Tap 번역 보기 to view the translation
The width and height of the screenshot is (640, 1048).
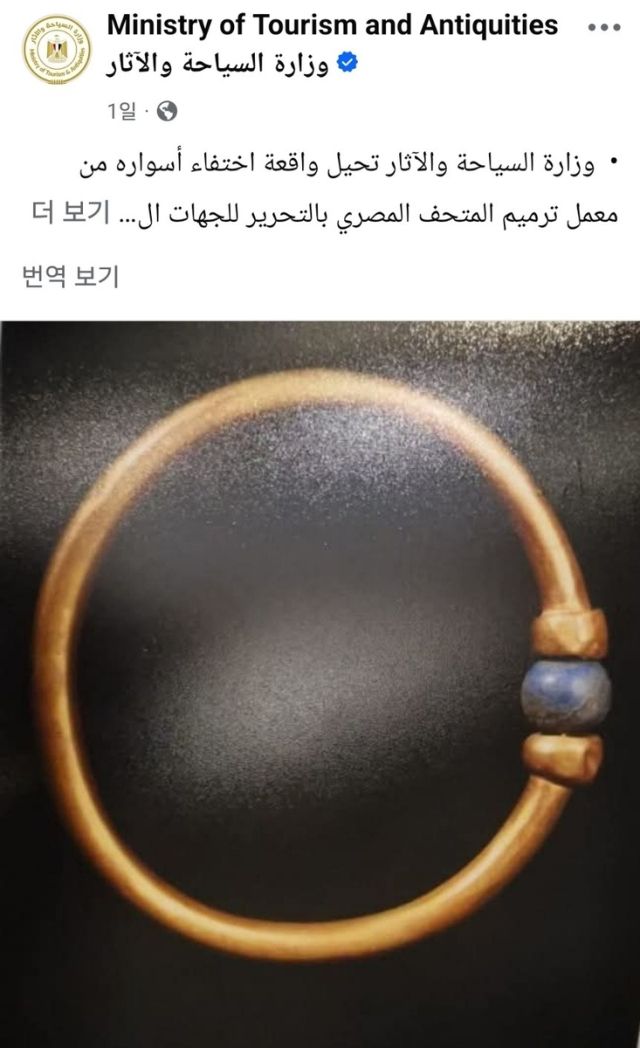[70, 276]
